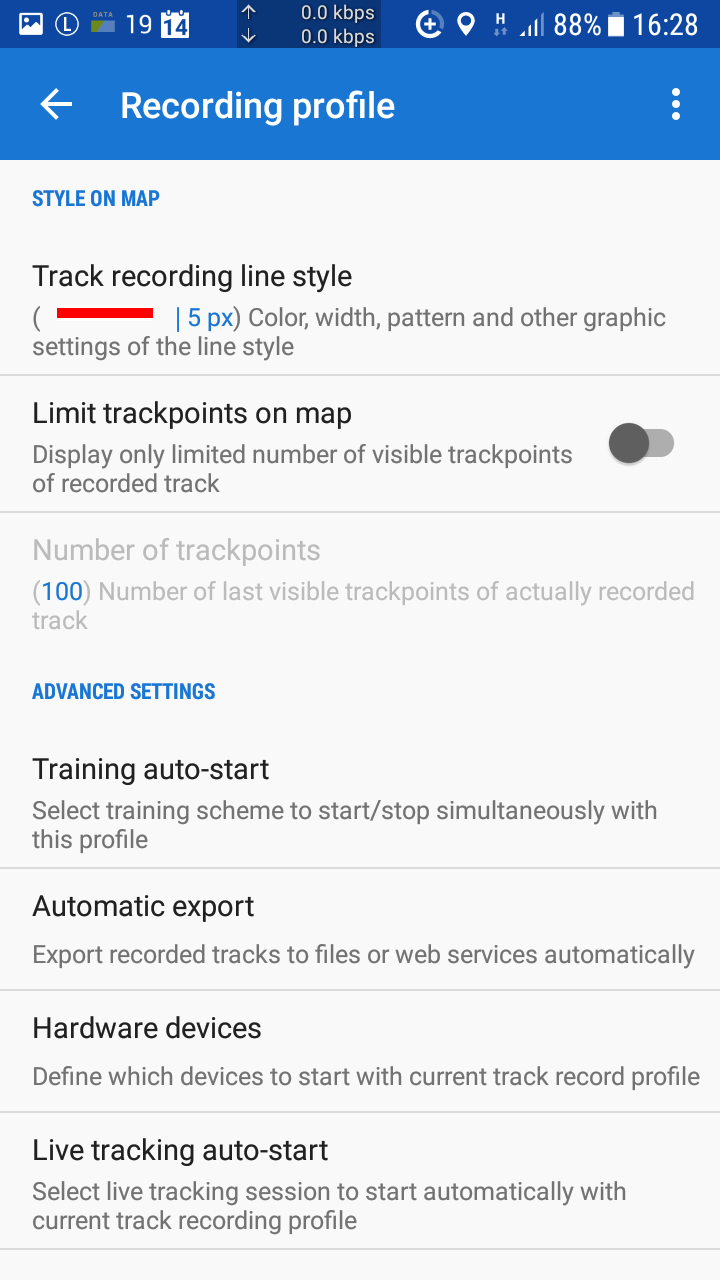Open Hardware devices setting
720x1280 pixels.
360,1052
